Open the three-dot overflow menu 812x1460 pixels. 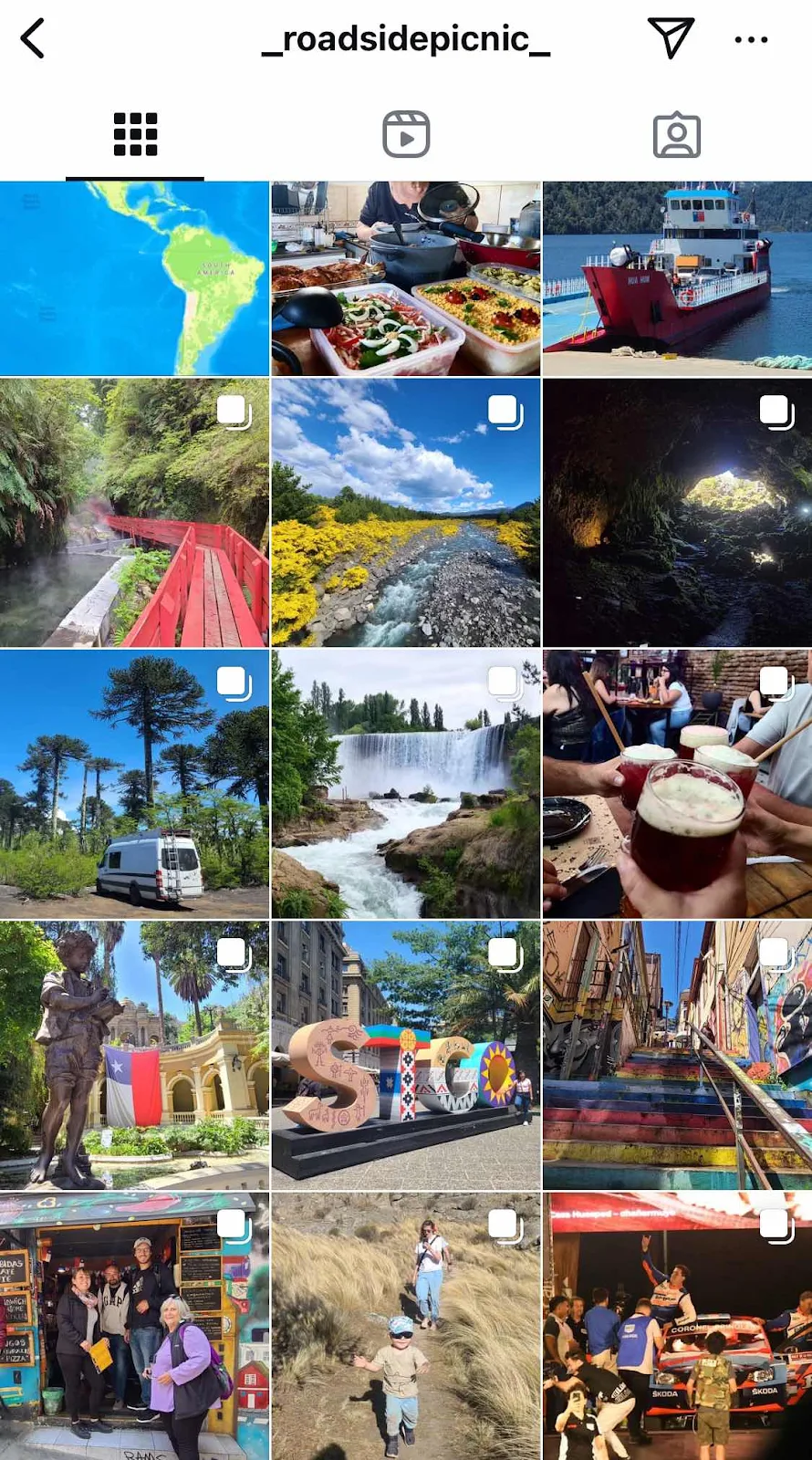[x=751, y=39]
